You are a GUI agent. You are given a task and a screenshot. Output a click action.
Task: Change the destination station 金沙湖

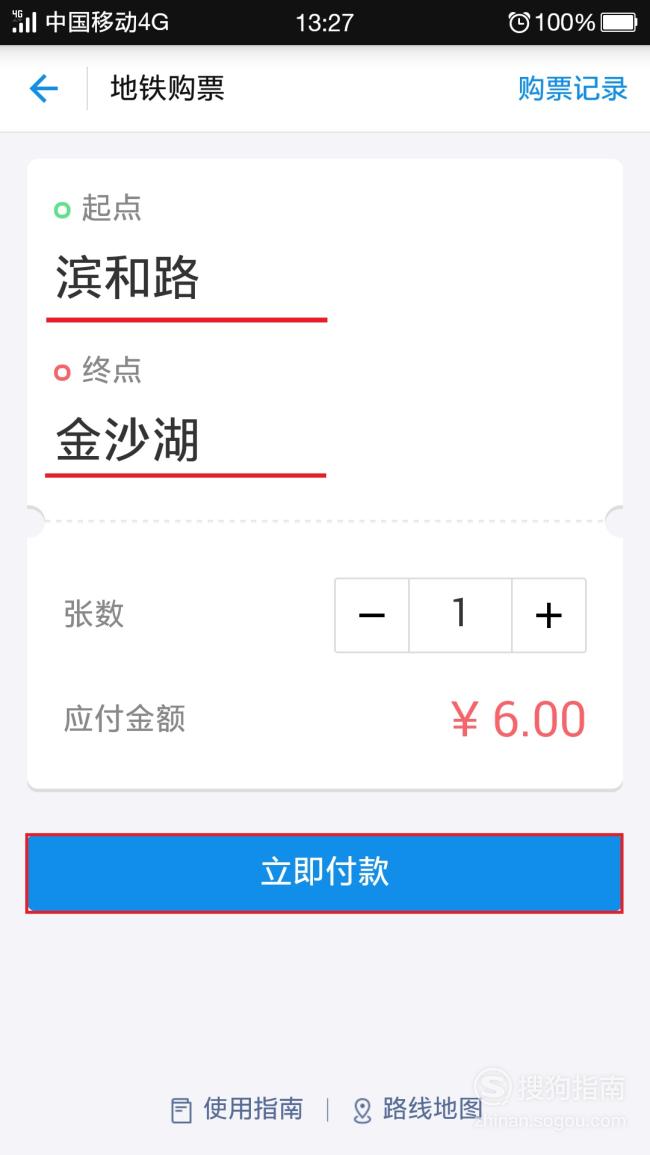pos(127,439)
